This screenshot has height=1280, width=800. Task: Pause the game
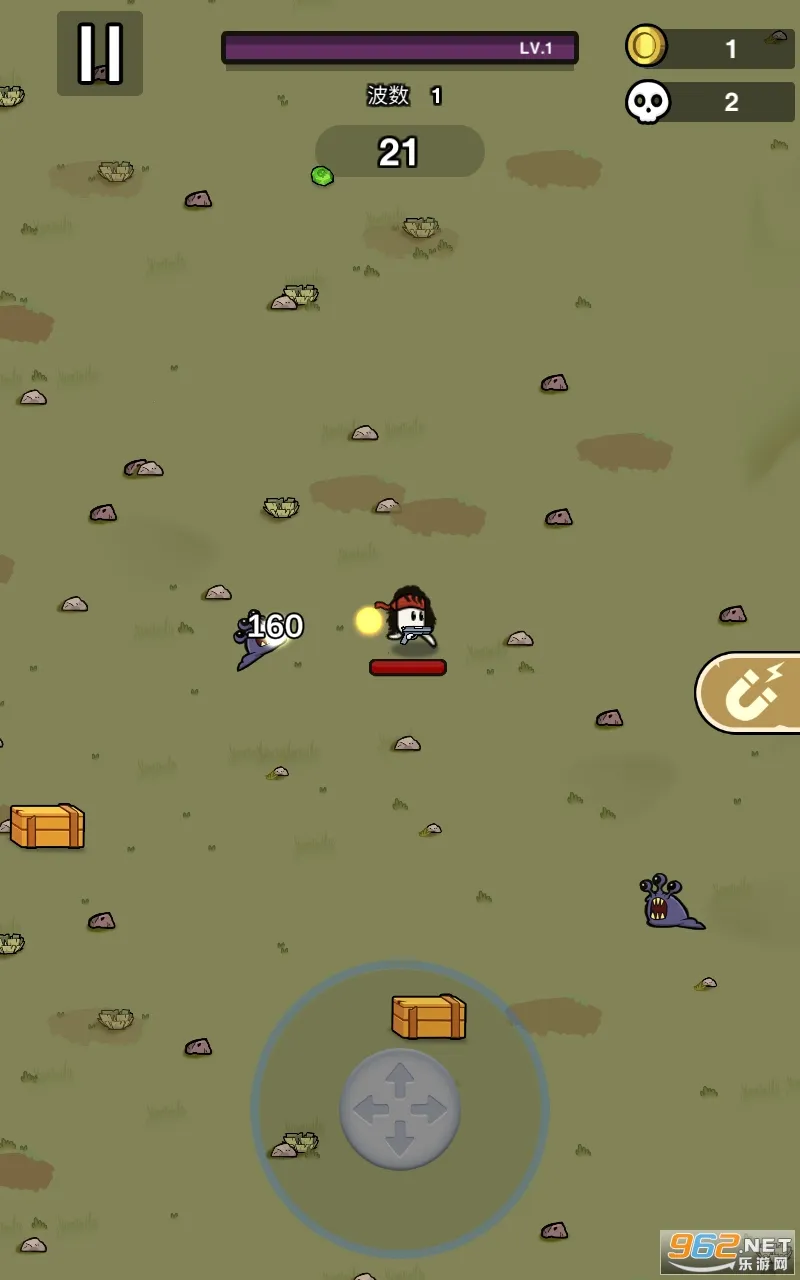coord(100,53)
